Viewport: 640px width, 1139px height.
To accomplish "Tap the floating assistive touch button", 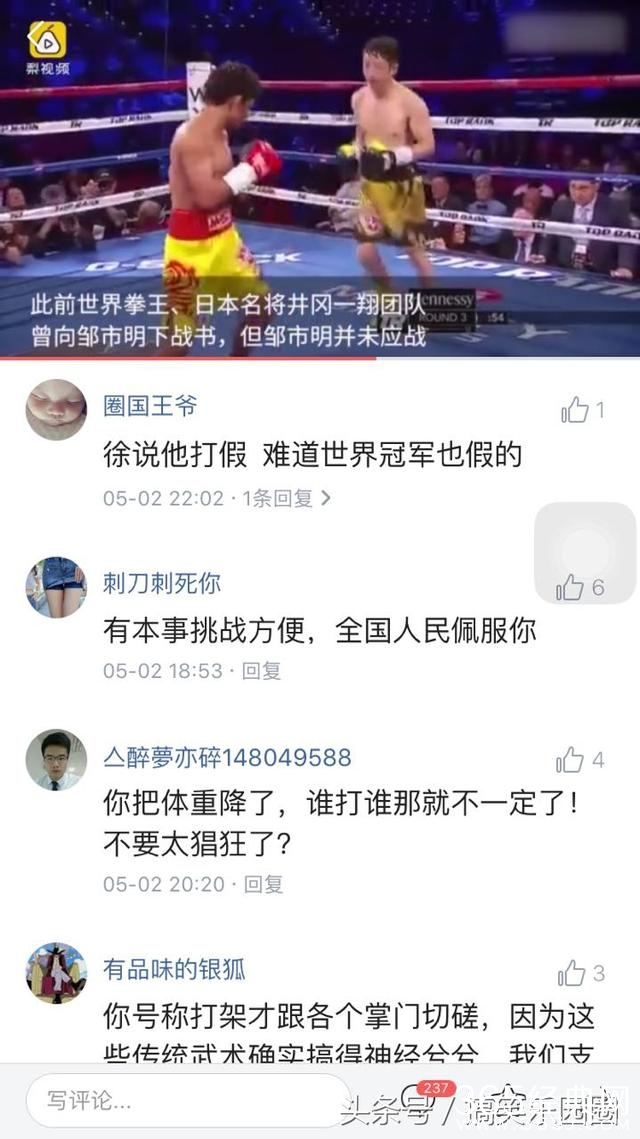I will click(585, 552).
